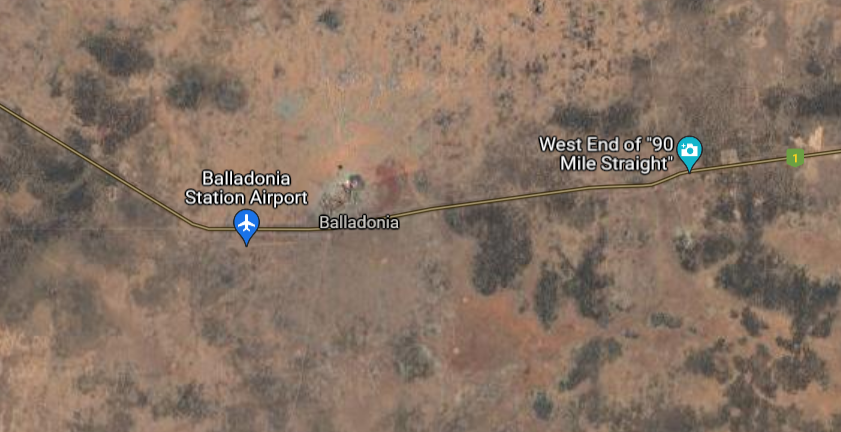Open the Balladonia Station Airport pin

point(246,224)
